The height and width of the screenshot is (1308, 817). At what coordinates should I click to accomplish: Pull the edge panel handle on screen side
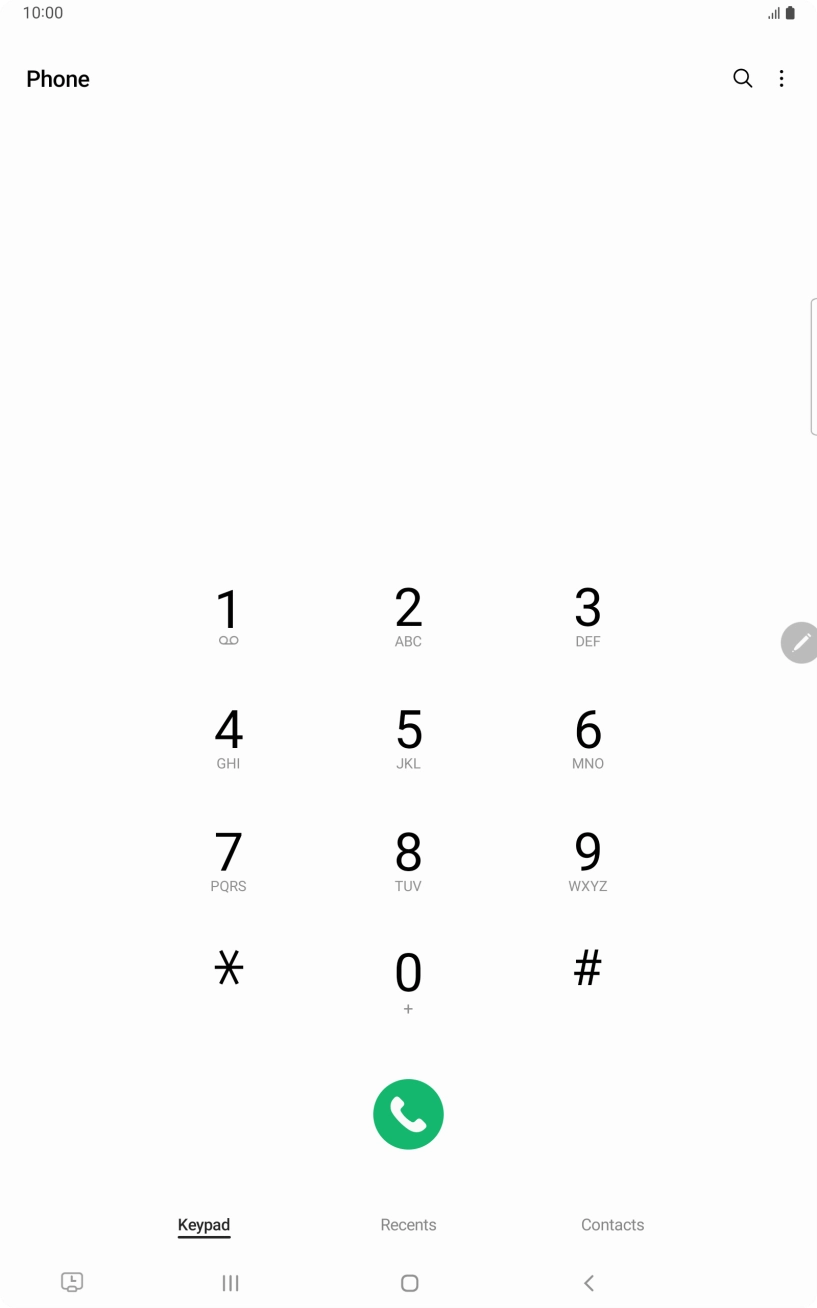(x=812, y=365)
